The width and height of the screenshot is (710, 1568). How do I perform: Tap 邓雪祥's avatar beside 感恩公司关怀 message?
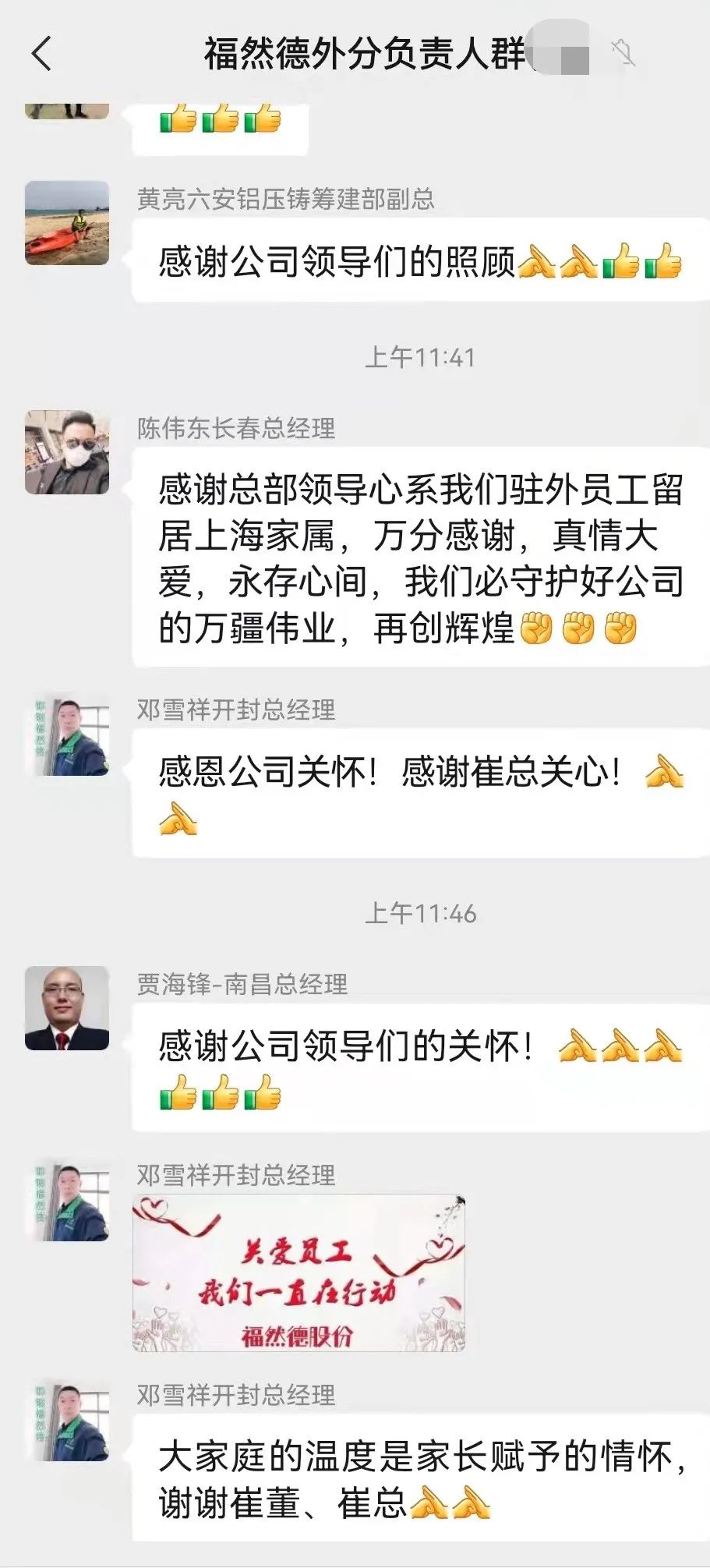[x=67, y=734]
